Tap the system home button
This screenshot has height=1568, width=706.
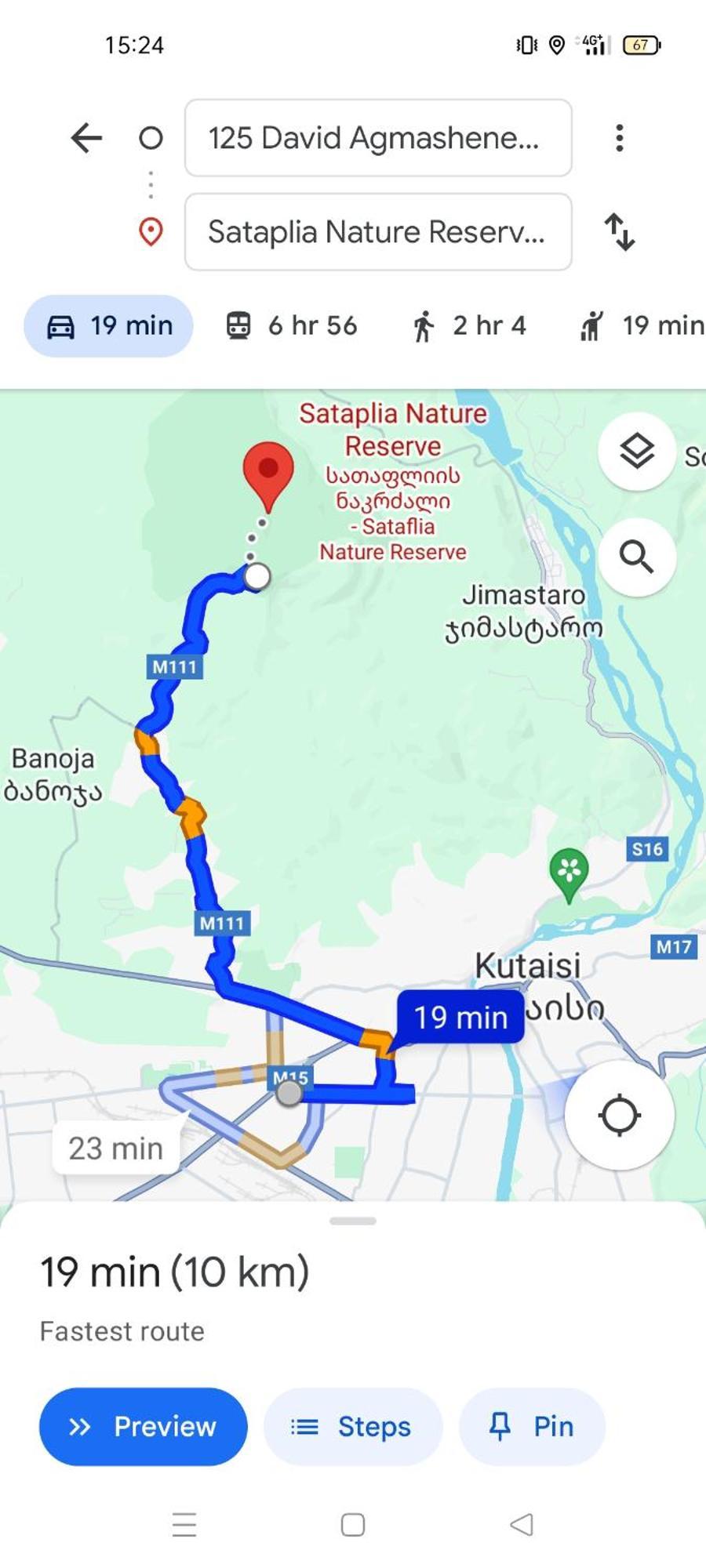[x=353, y=1525]
